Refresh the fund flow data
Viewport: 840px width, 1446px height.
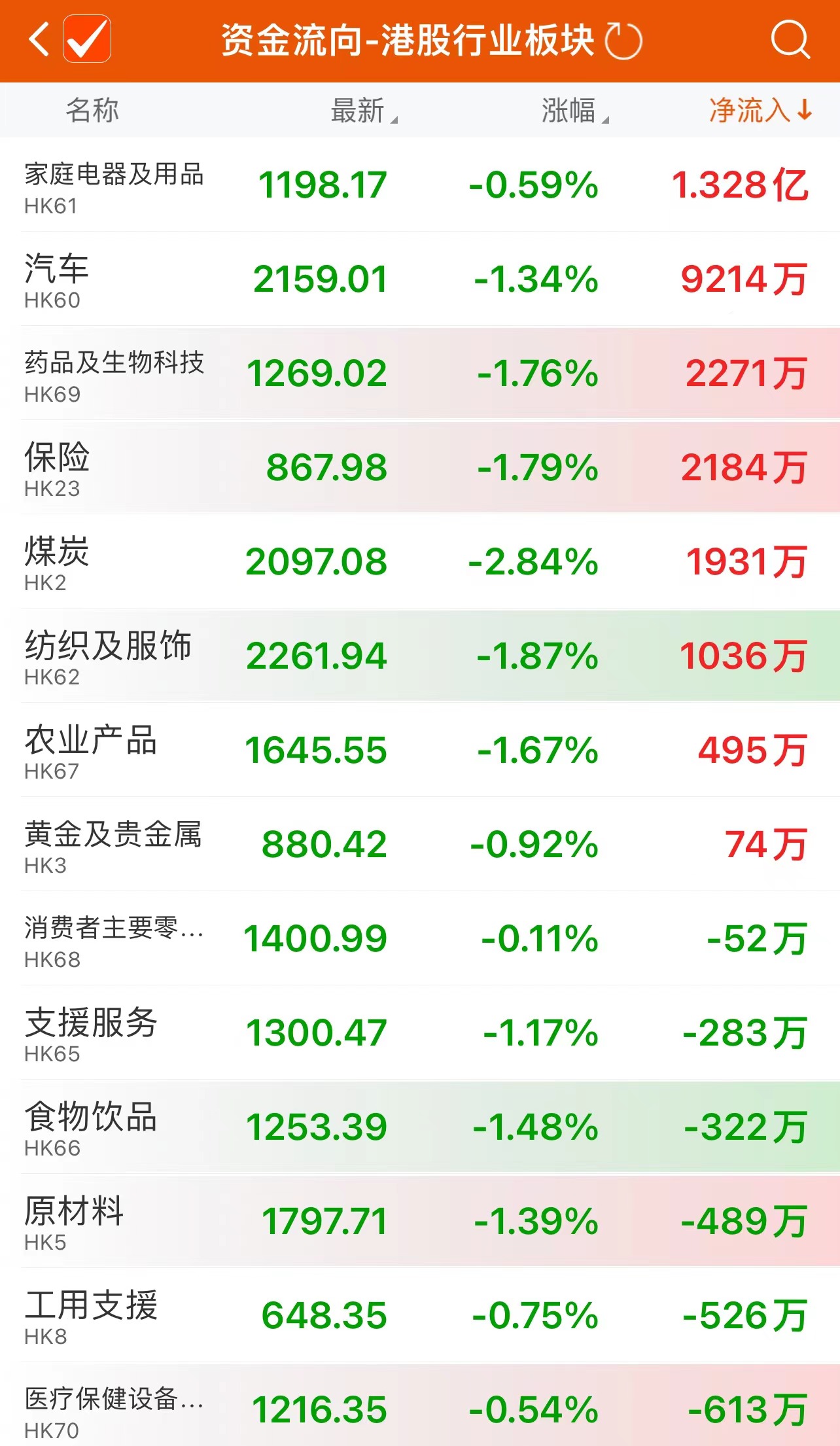[622, 41]
